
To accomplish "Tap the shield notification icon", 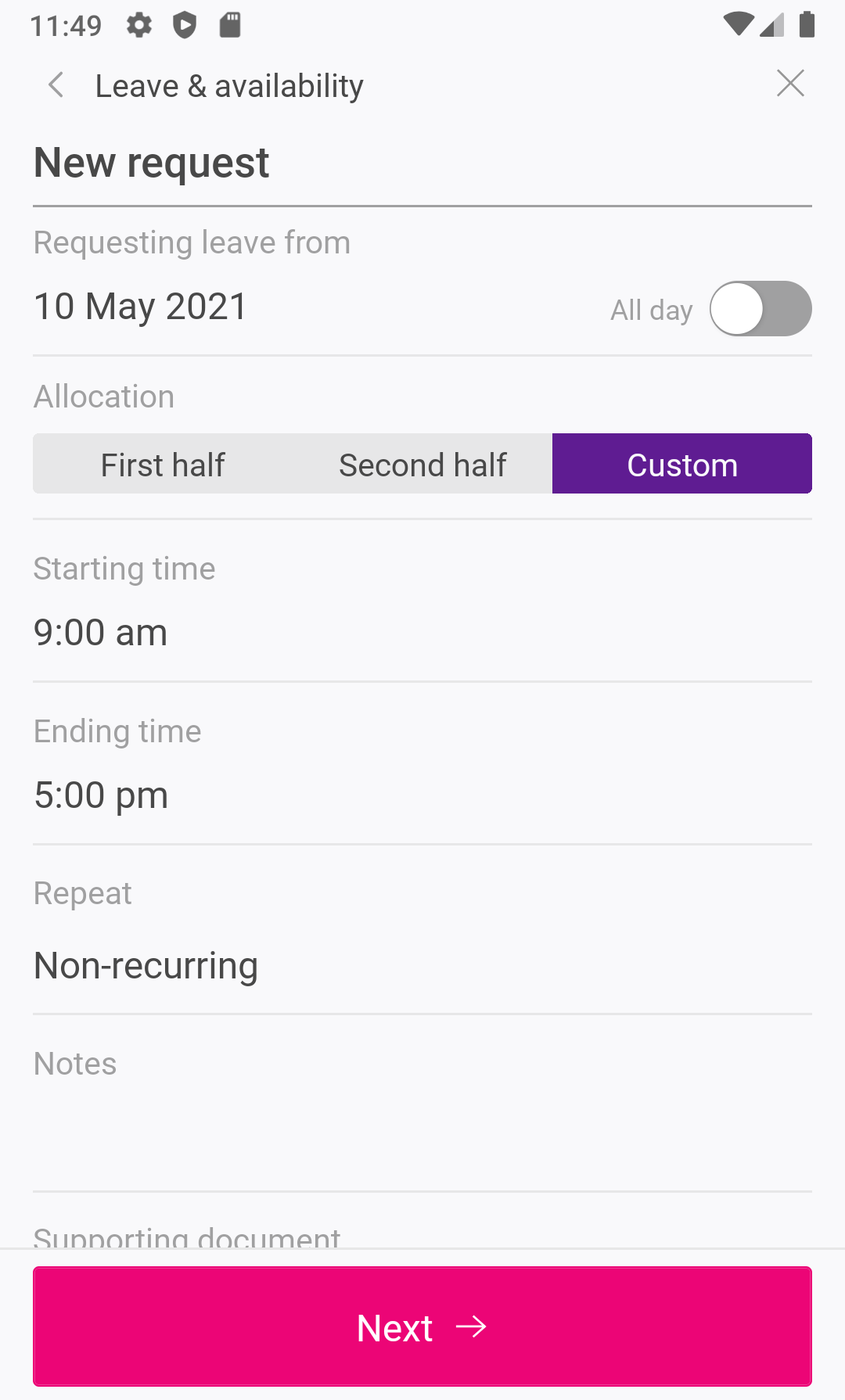I will click(184, 24).
